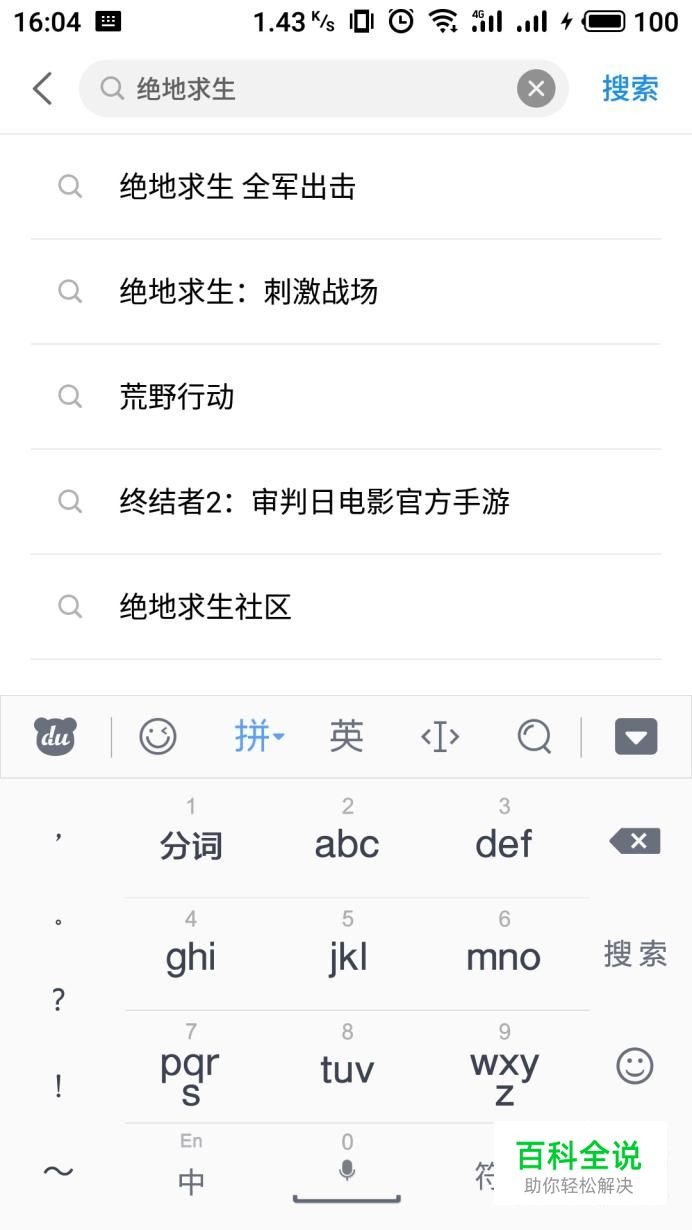This screenshot has width=692, height=1230.
Task: Tap the blue 搜索 button at the top
Action: coord(630,89)
